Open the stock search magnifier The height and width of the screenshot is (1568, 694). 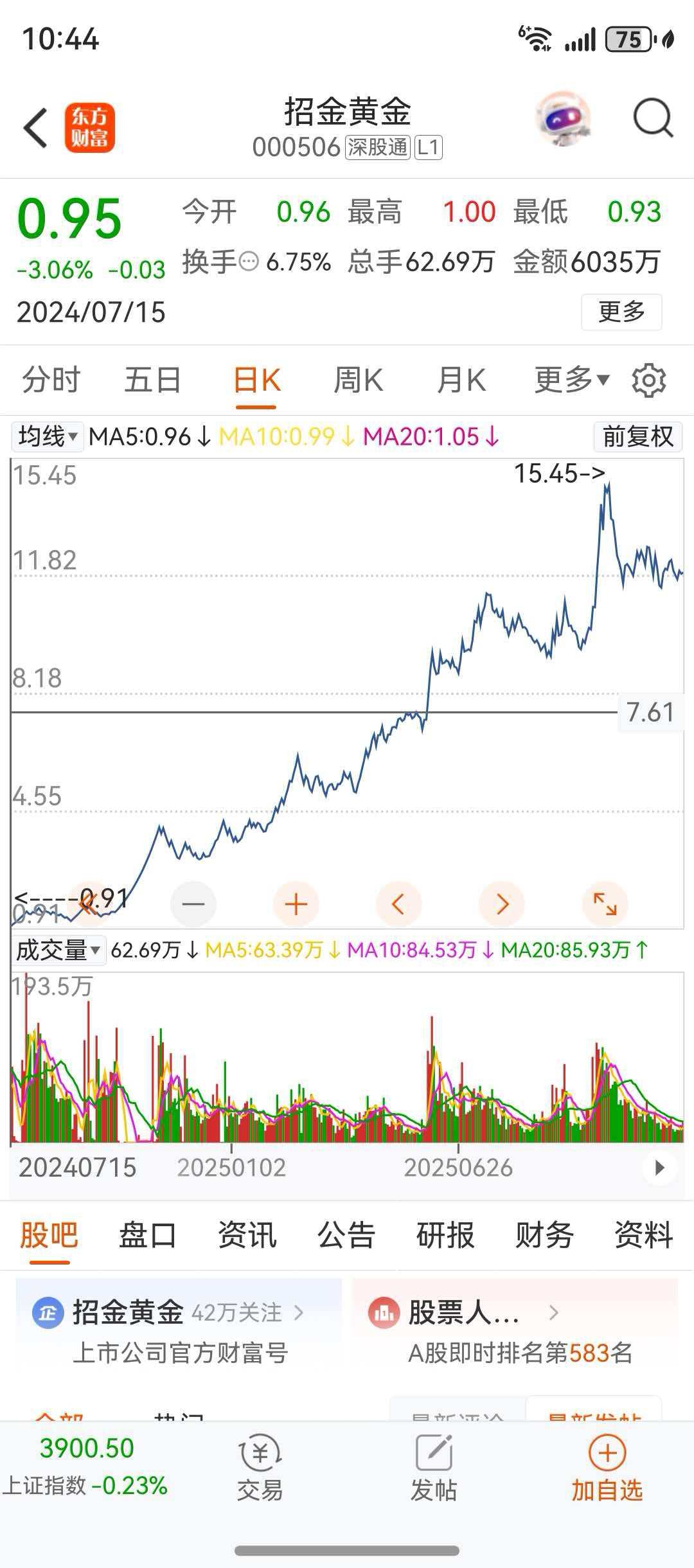pos(652,118)
